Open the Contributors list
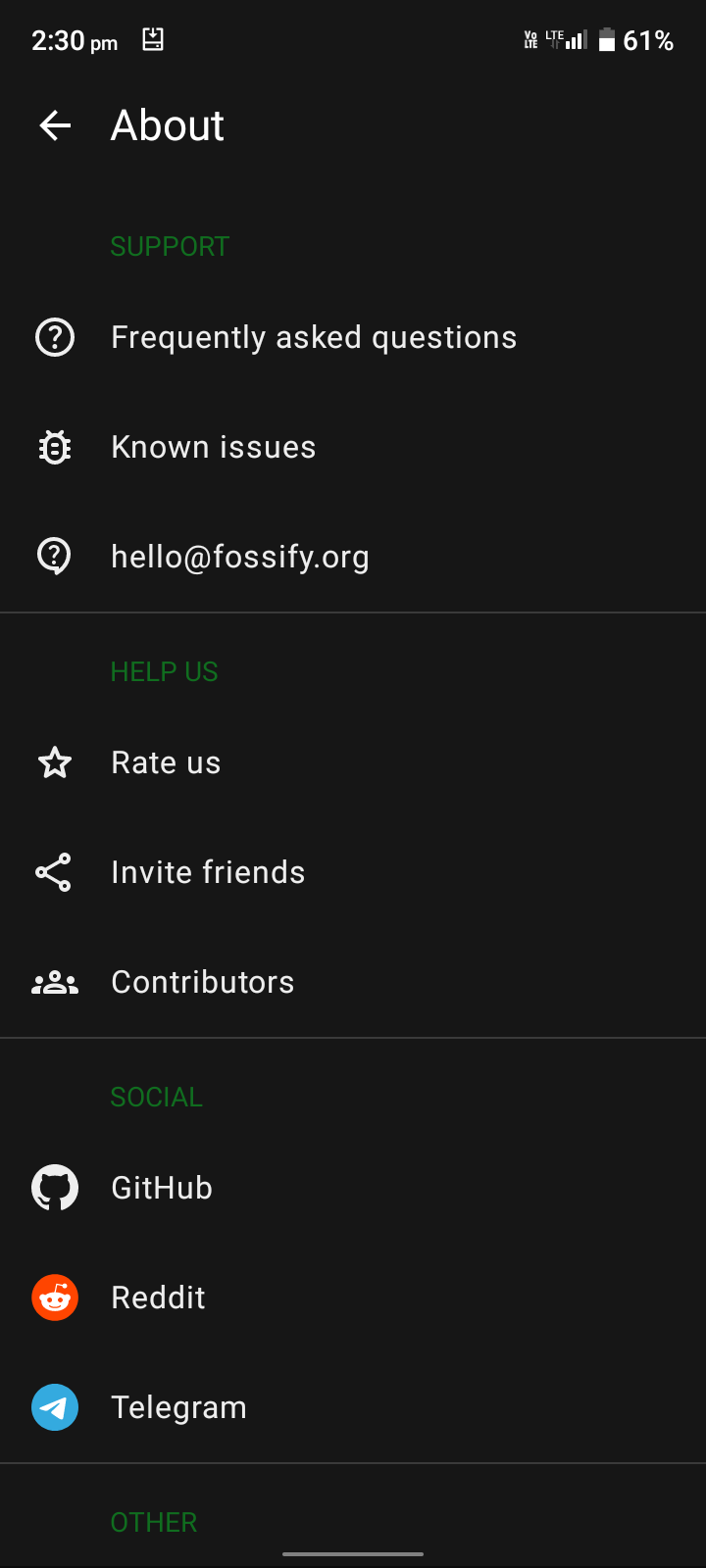Image resolution: width=706 pixels, height=1568 pixels. click(x=353, y=982)
